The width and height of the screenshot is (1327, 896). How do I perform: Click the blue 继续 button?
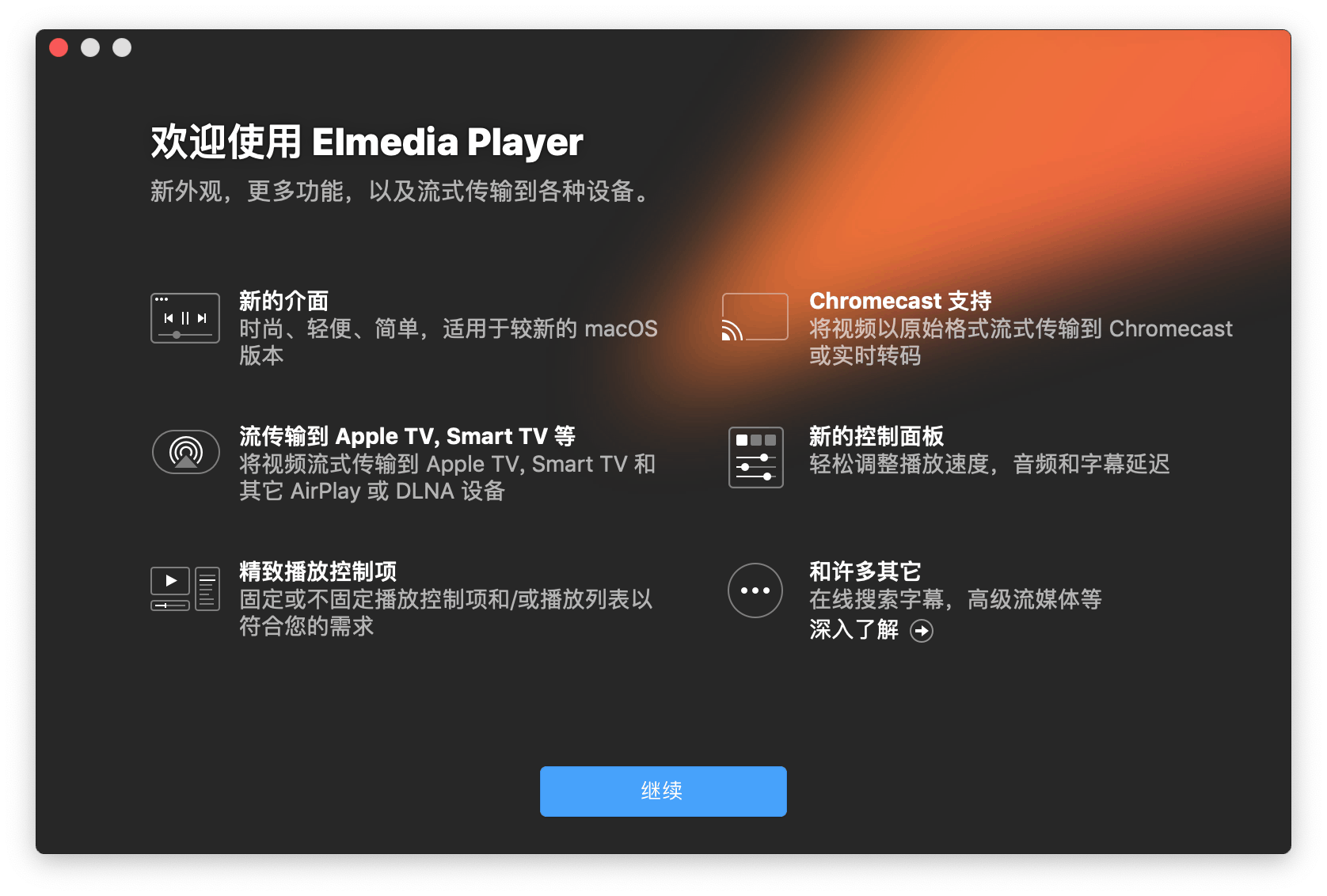[x=663, y=791]
